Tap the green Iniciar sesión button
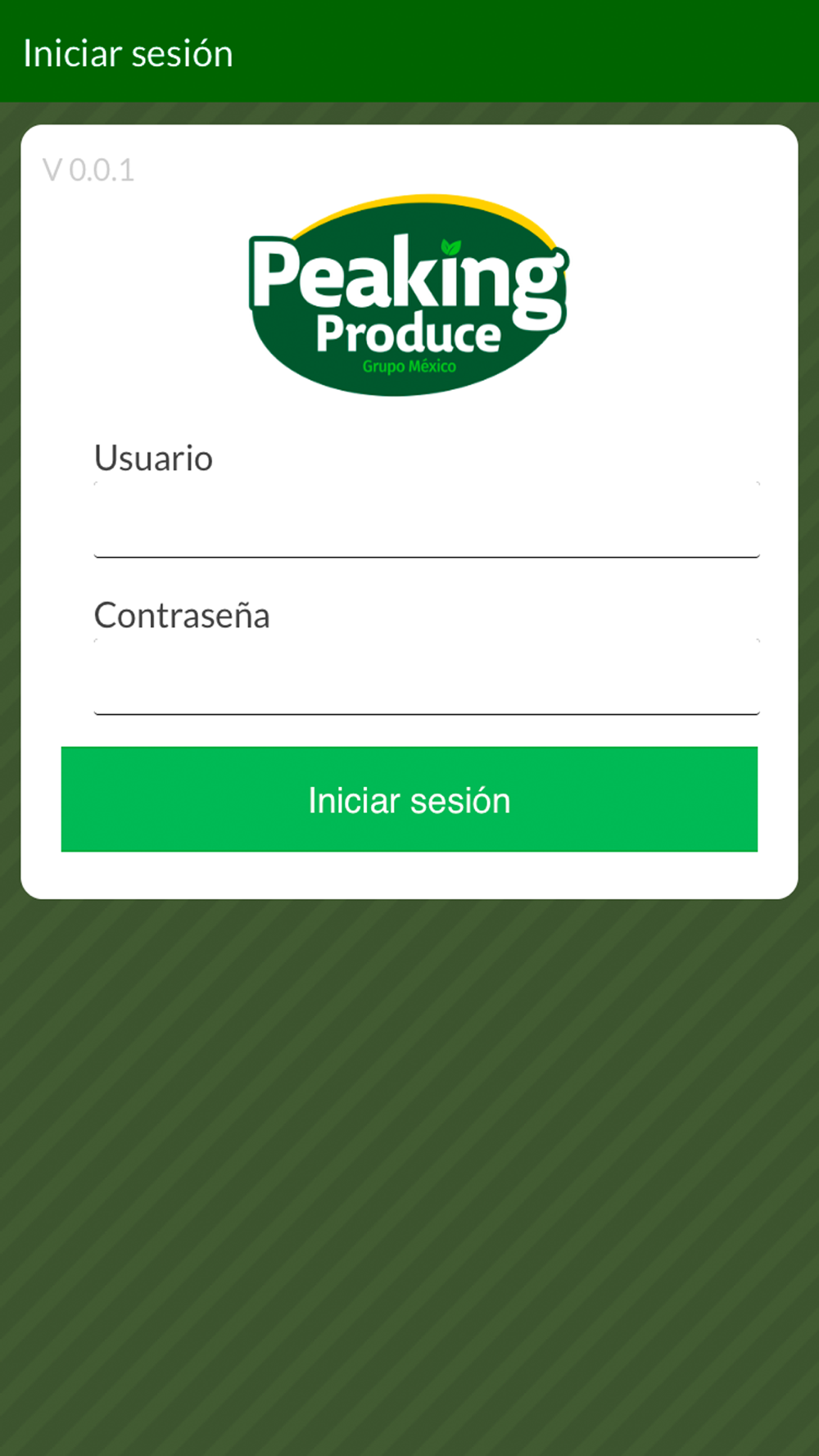The image size is (819, 1456). [x=409, y=799]
